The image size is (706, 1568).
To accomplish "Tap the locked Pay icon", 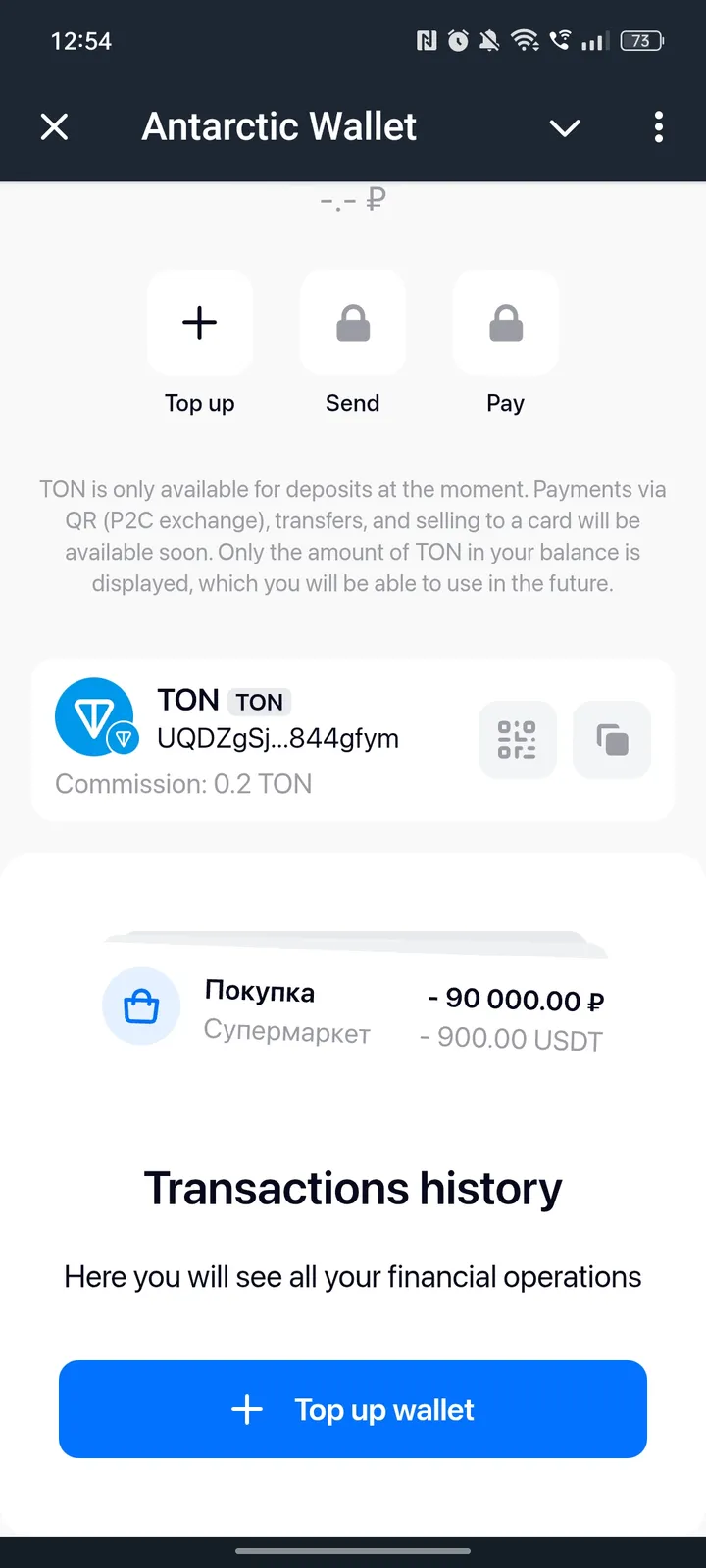I will pos(506,322).
